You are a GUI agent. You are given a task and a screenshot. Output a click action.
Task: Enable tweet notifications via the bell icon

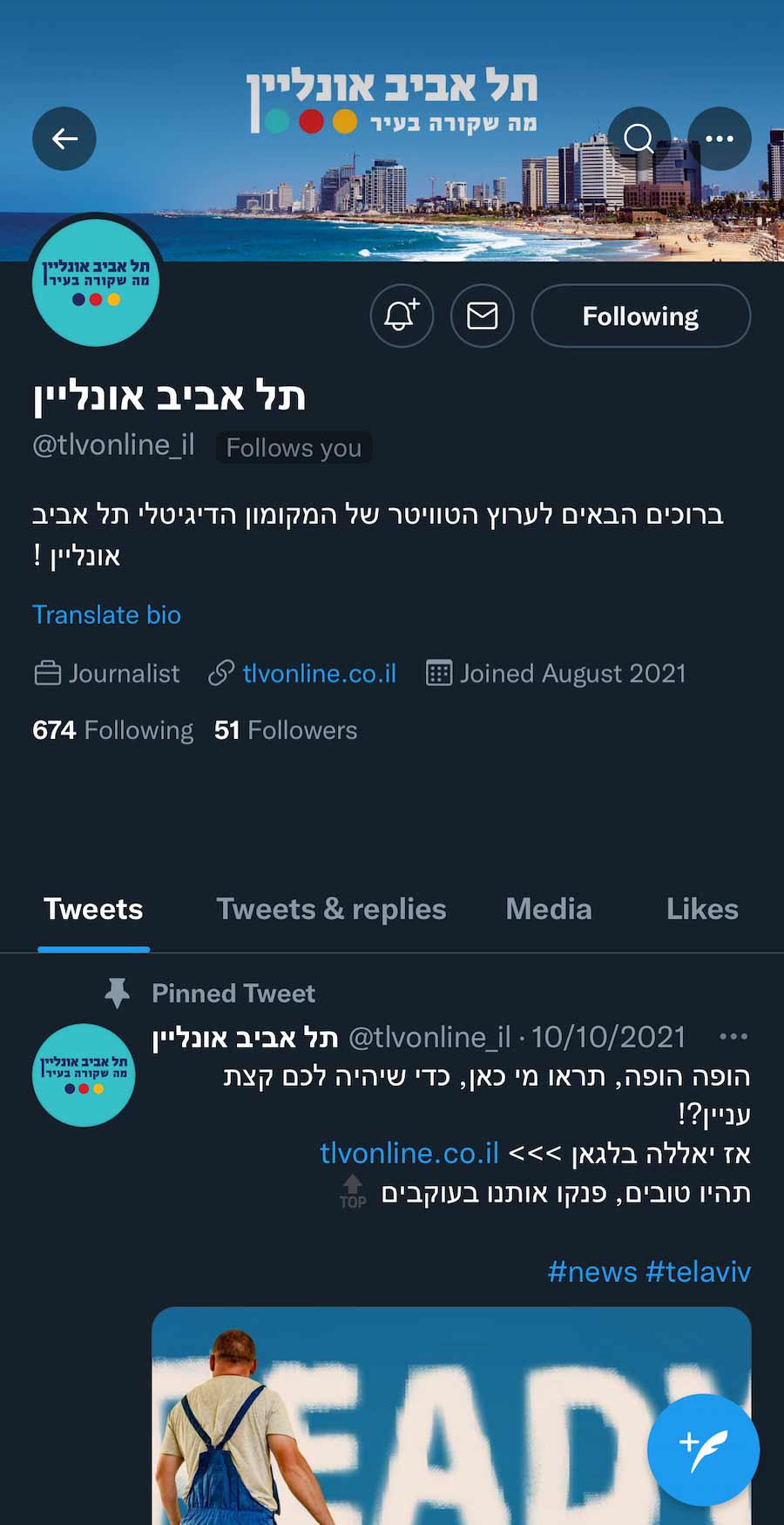(x=402, y=316)
